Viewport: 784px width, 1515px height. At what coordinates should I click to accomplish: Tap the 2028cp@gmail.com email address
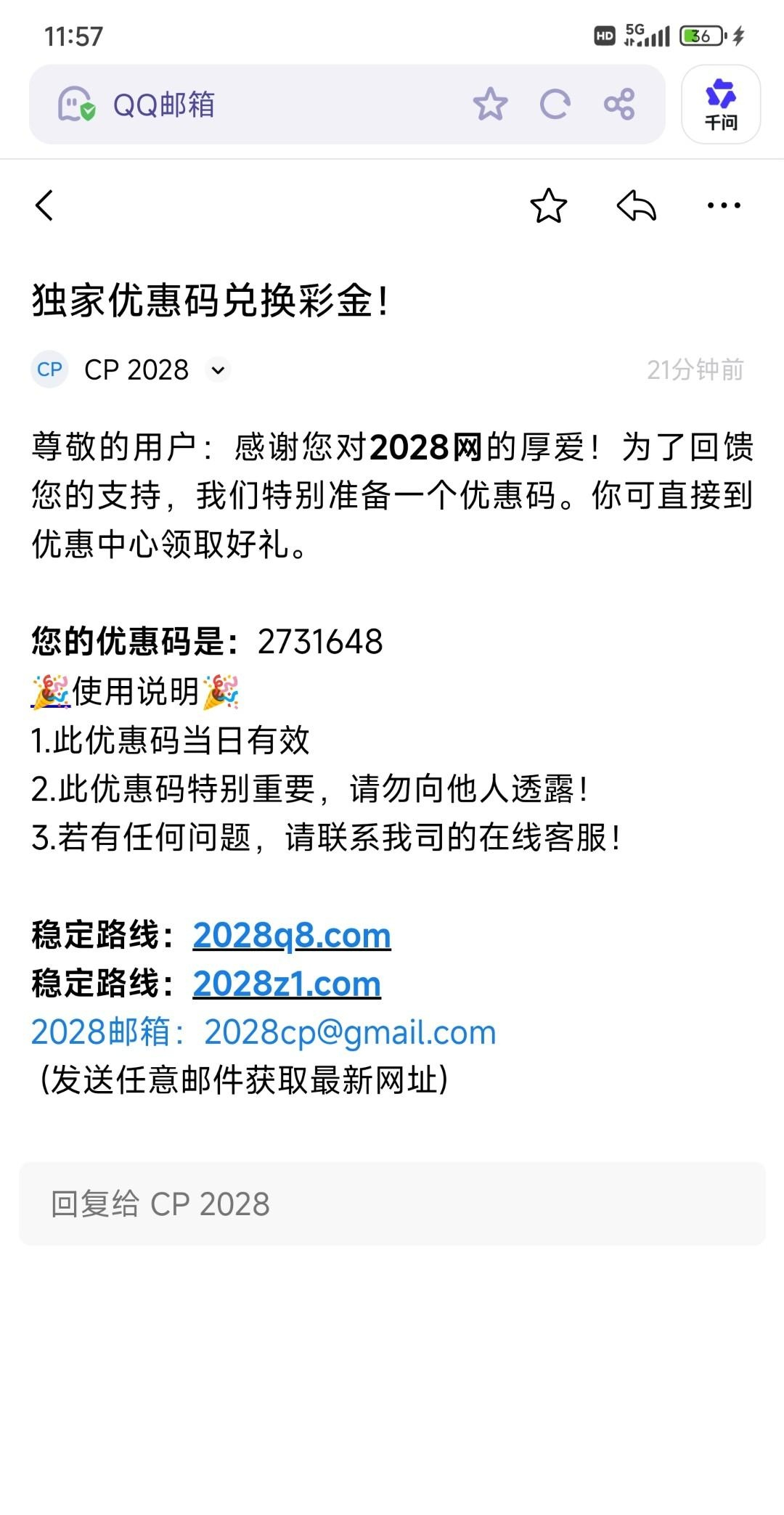[x=350, y=1032]
